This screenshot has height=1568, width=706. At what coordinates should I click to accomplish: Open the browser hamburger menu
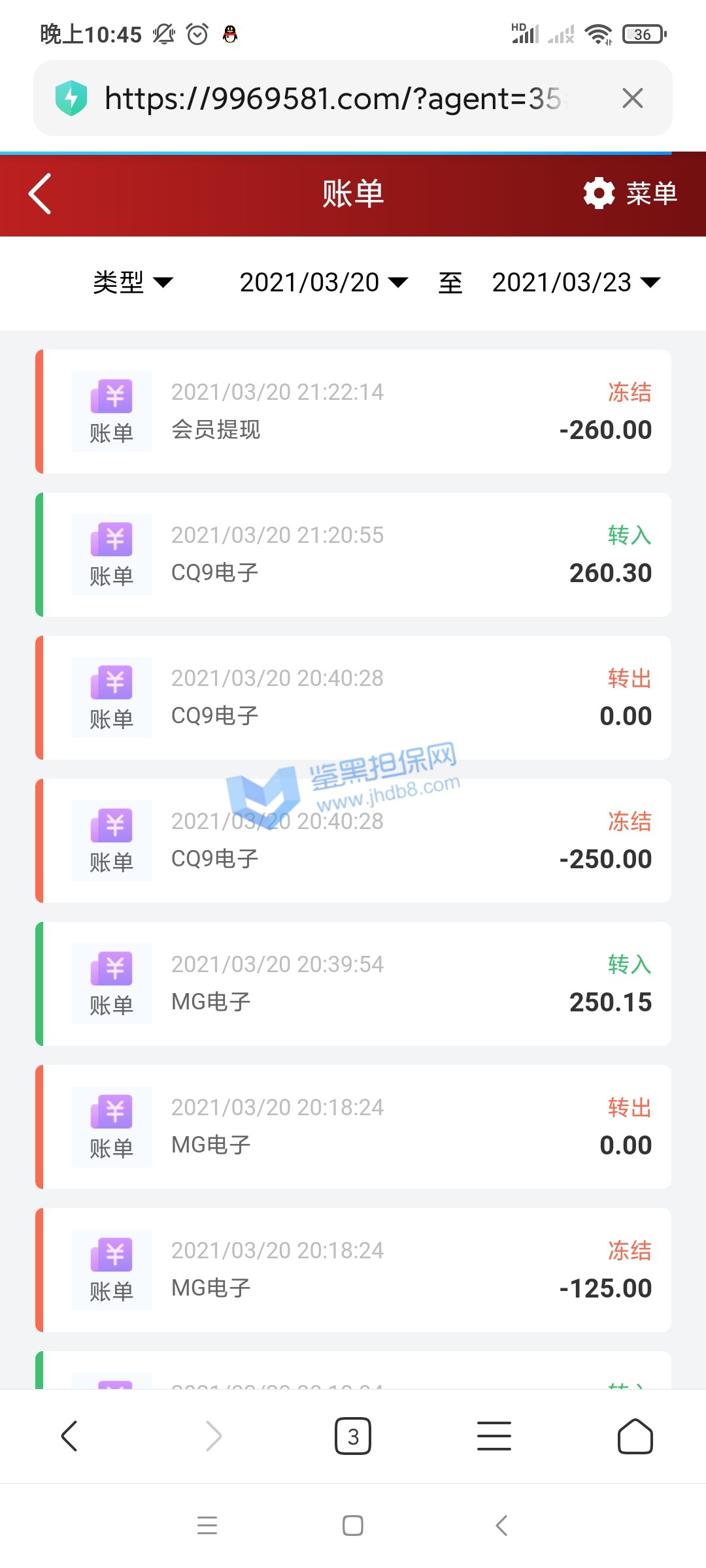(x=494, y=1436)
